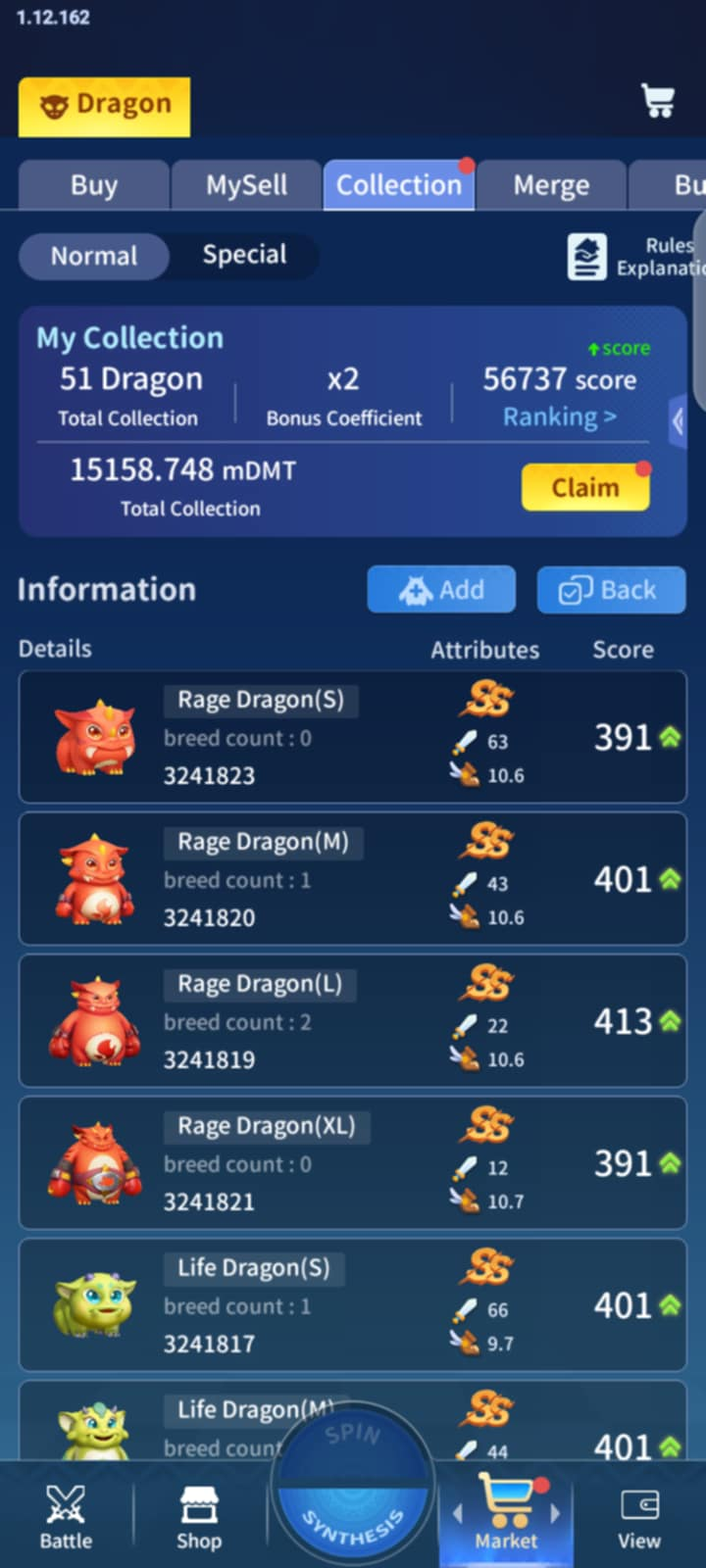Viewport: 706px width, 1568px height.
Task: Add a dragon to the collection
Action: coord(441,590)
